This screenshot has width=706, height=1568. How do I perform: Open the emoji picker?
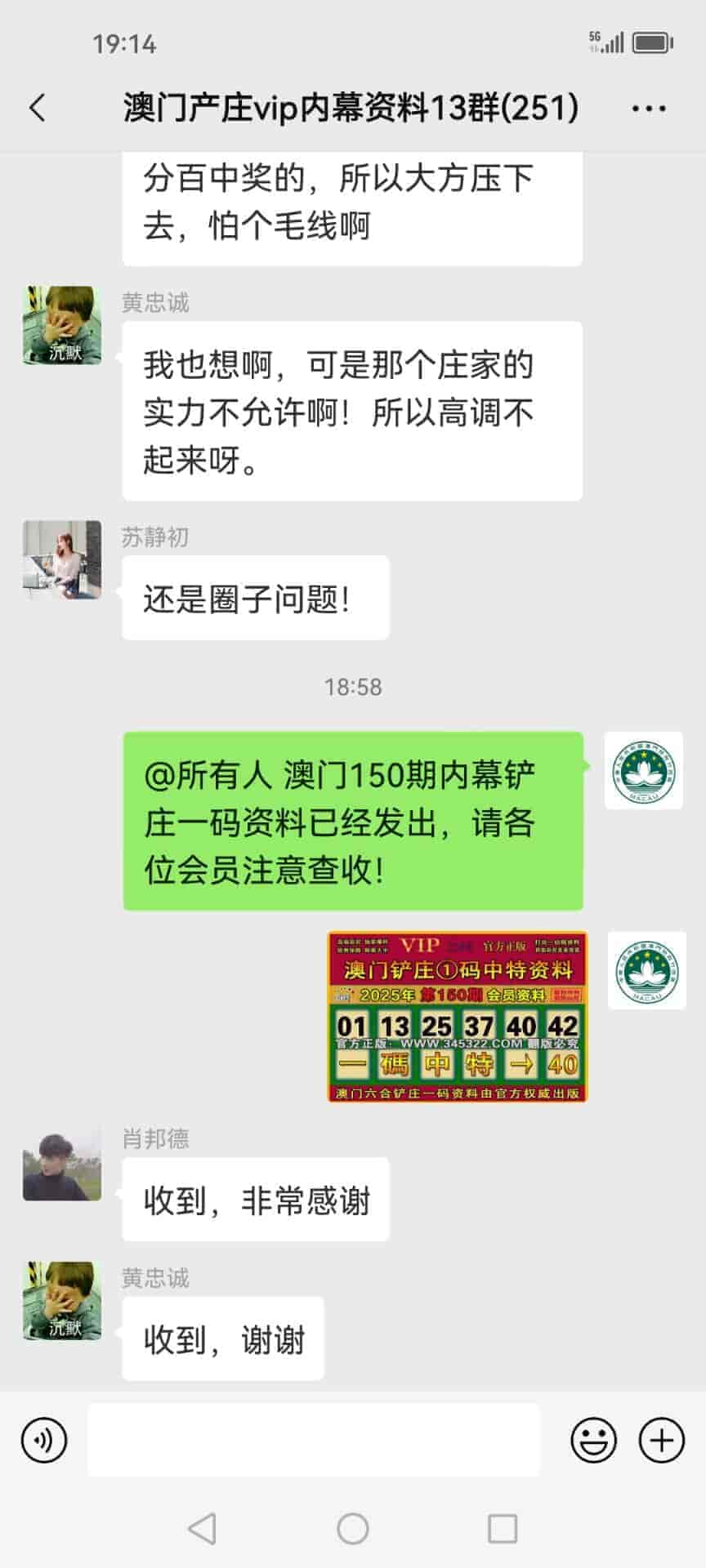click(x=593, y=1441)
